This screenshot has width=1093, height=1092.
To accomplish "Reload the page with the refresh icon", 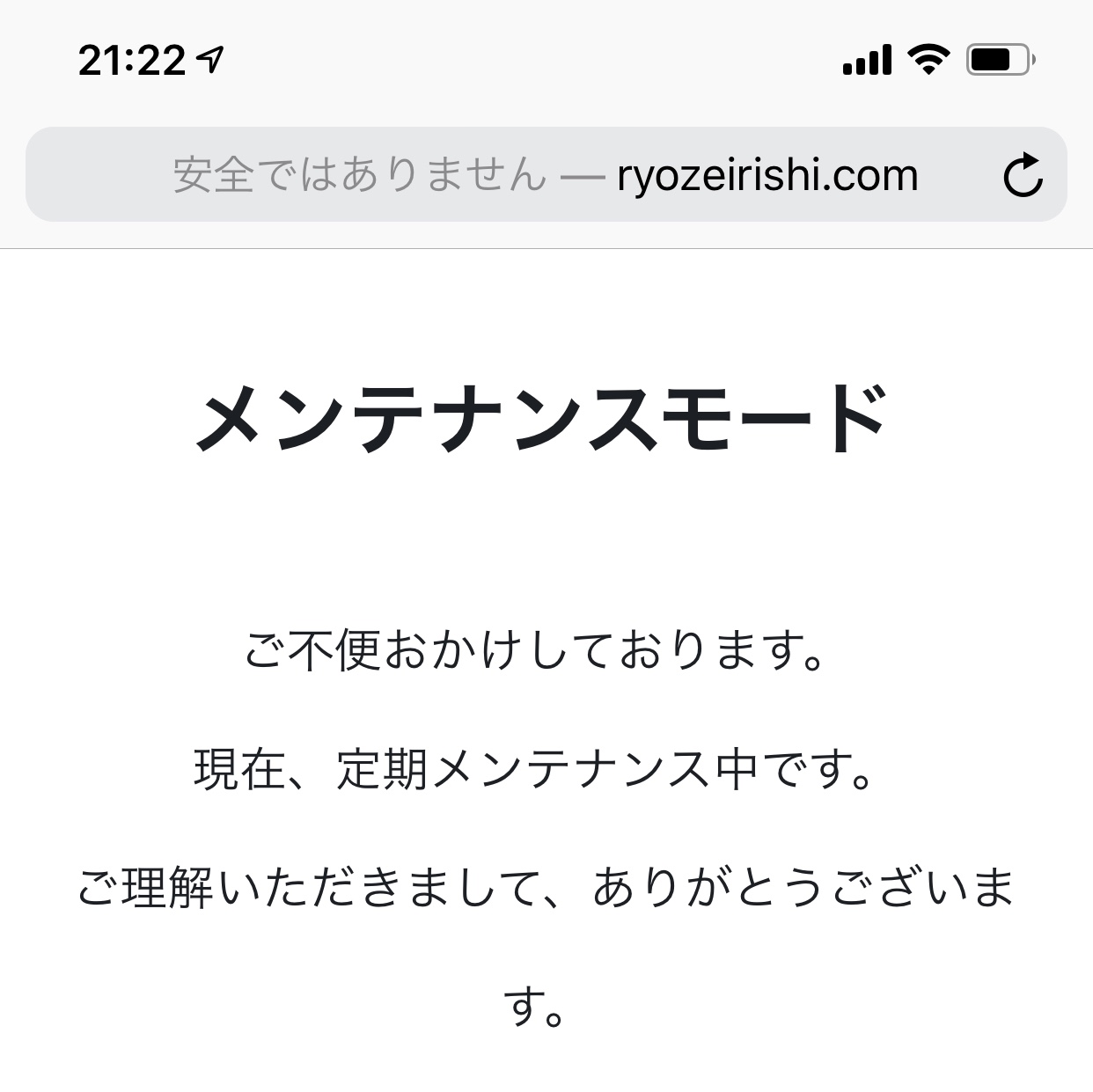I will [x=1023, y=175].
